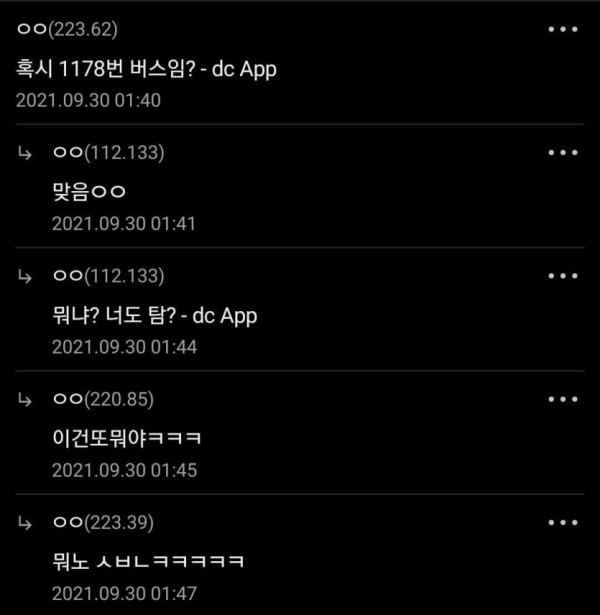Open the three-dot menu for the 이건또뭐야ㅋㅋㅋ reply
Screen dimensions: 600x615
coord(563,400)
